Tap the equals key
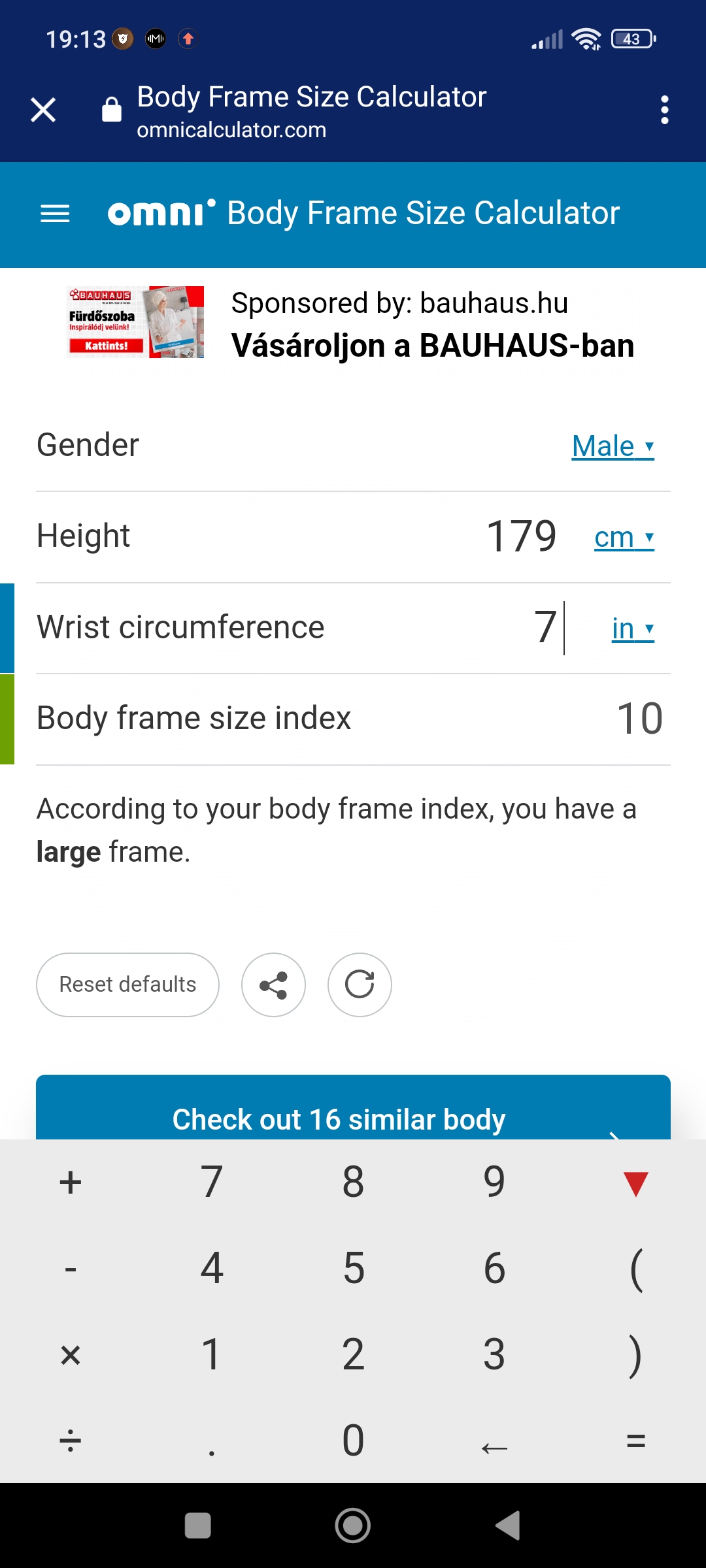 click(x=635, y=1441)
